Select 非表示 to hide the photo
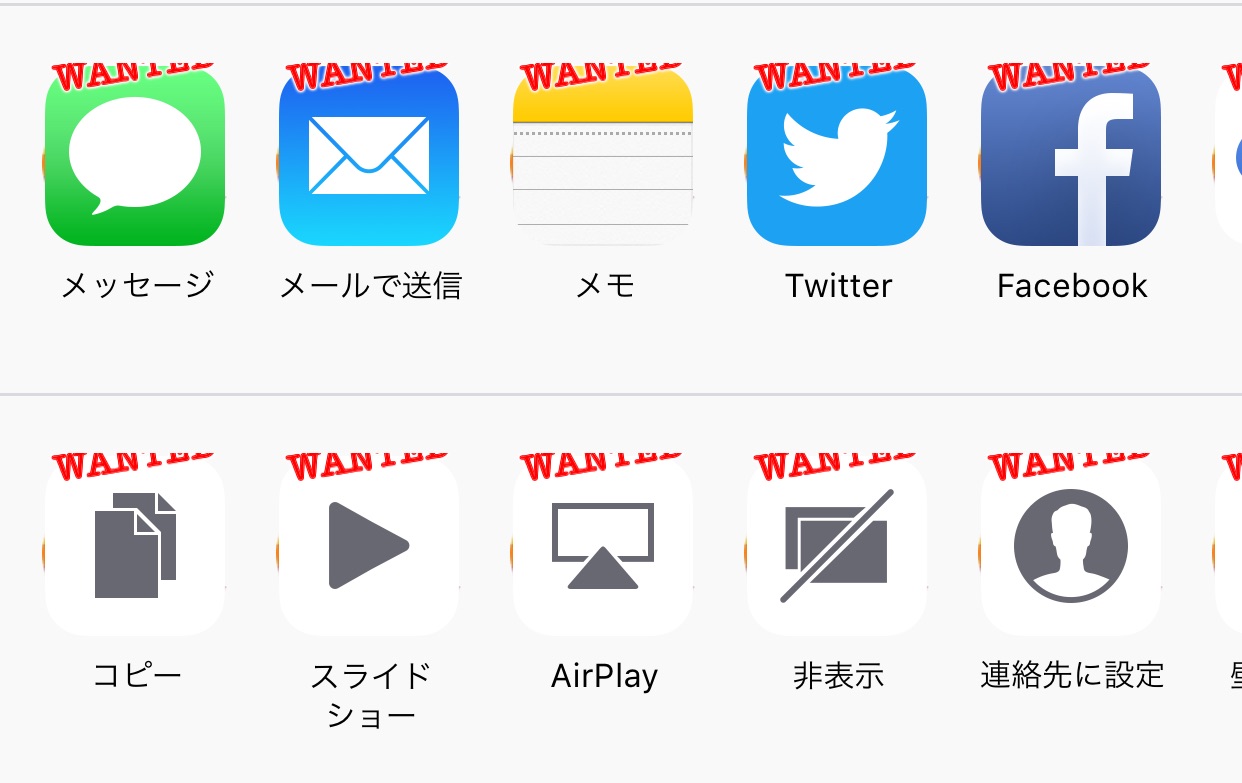The height and width of the screenshot is (783, 1242). point(837,546)
